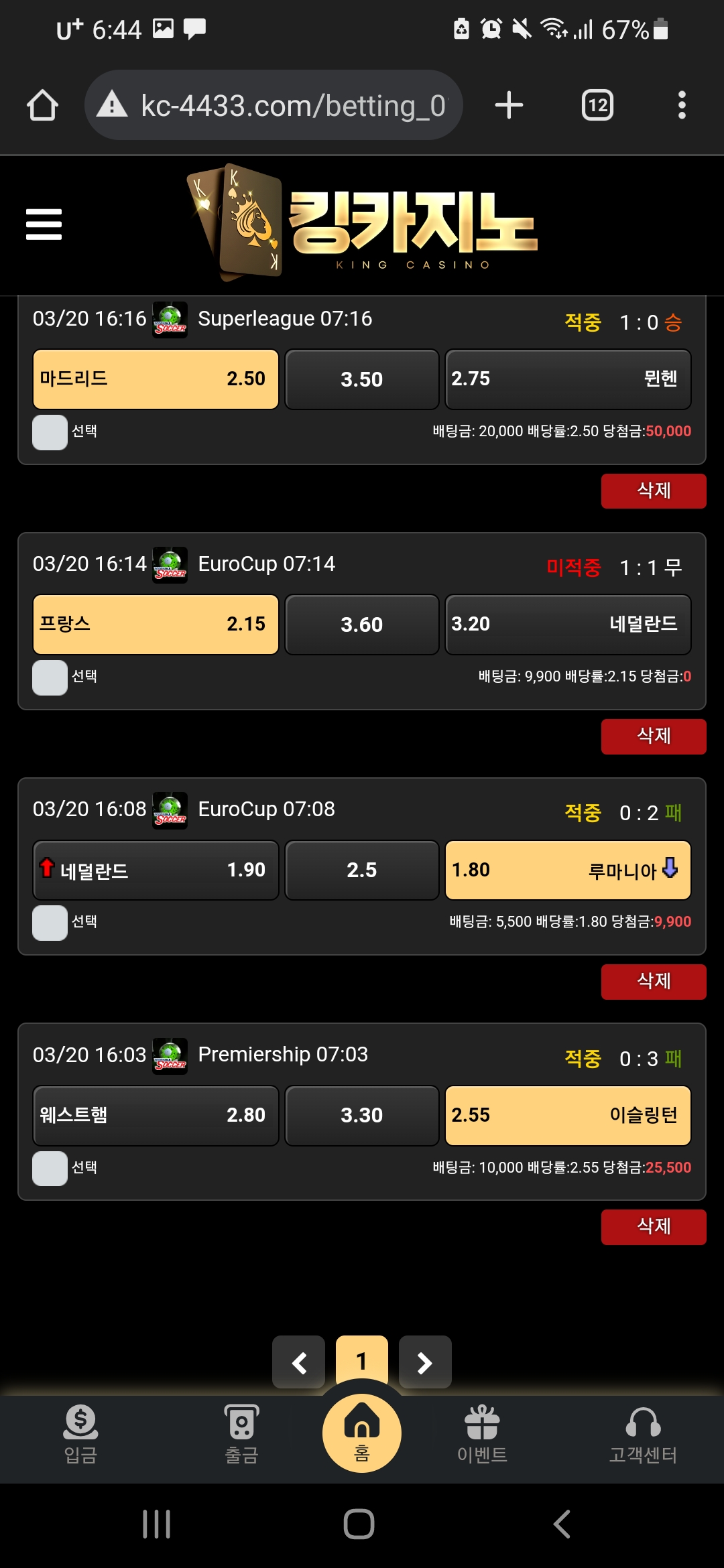Open the hamburger side menu
This screenshot has height=1568, width=724.
point(44,224)
